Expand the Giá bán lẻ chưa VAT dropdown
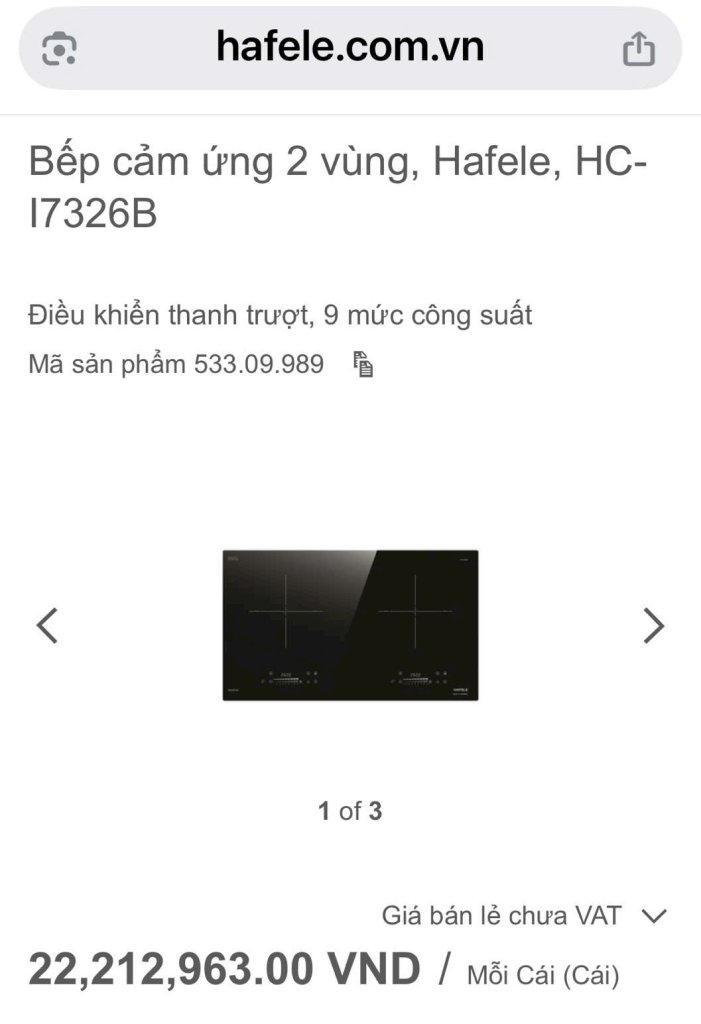Screen dimensions: 701x1024 click(654, 915)
